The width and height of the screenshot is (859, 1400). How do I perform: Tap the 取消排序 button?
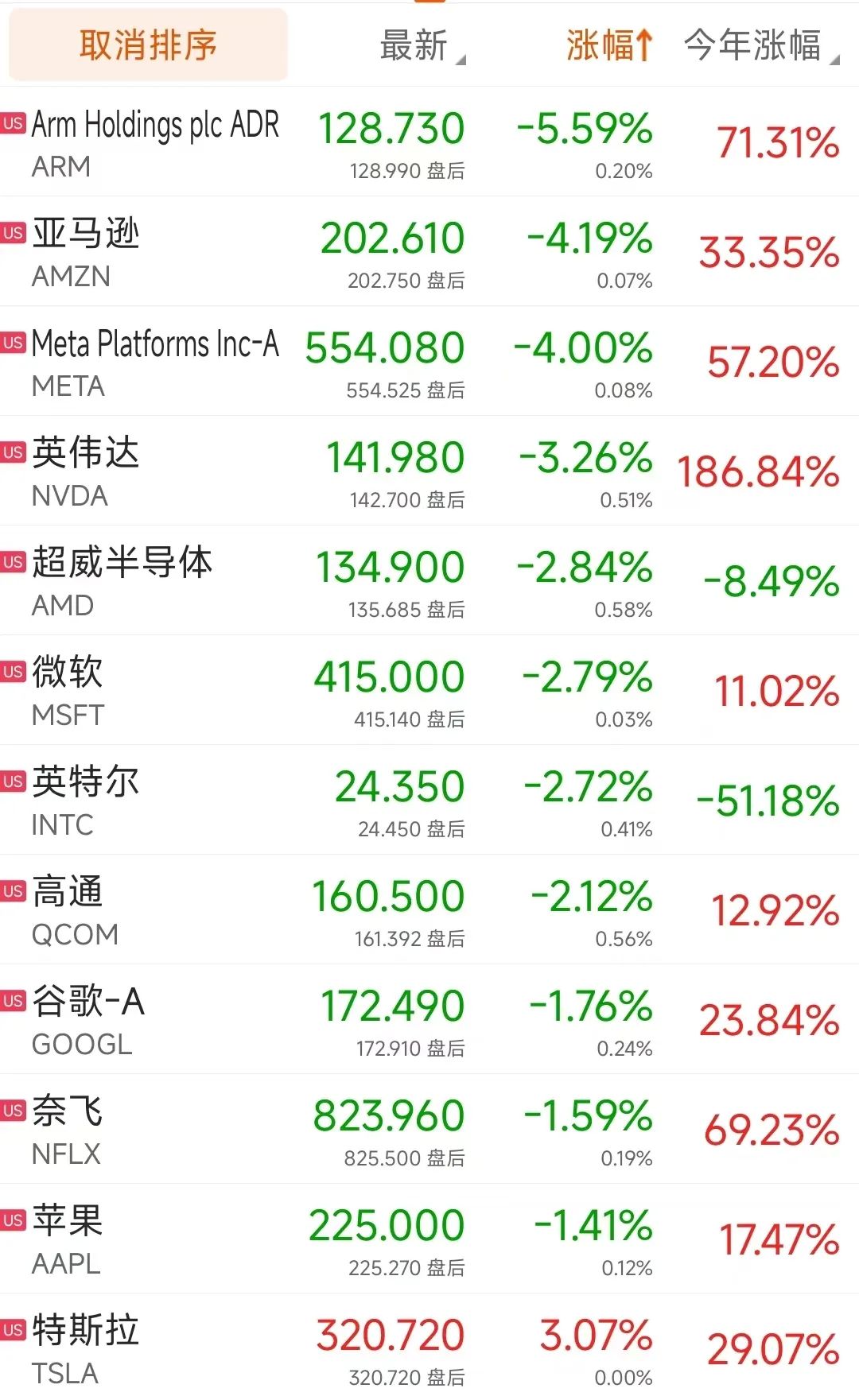148,45
